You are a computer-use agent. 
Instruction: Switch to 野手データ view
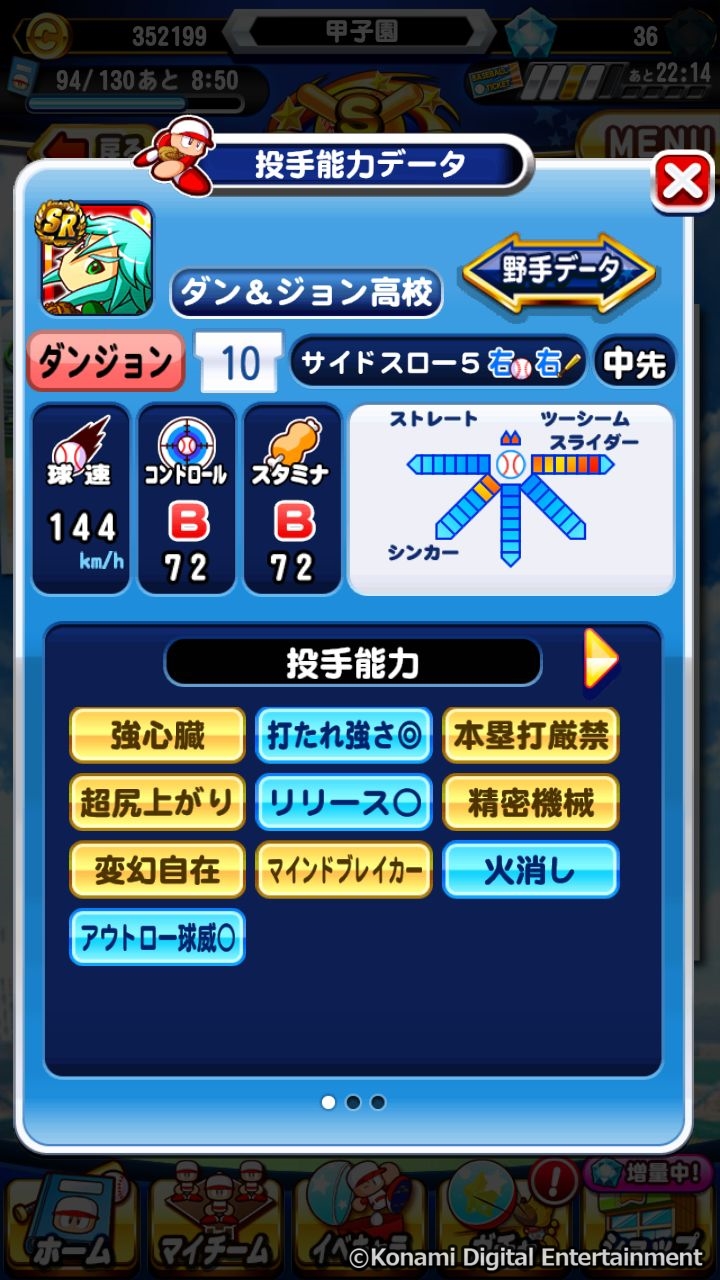click(559, 272)
